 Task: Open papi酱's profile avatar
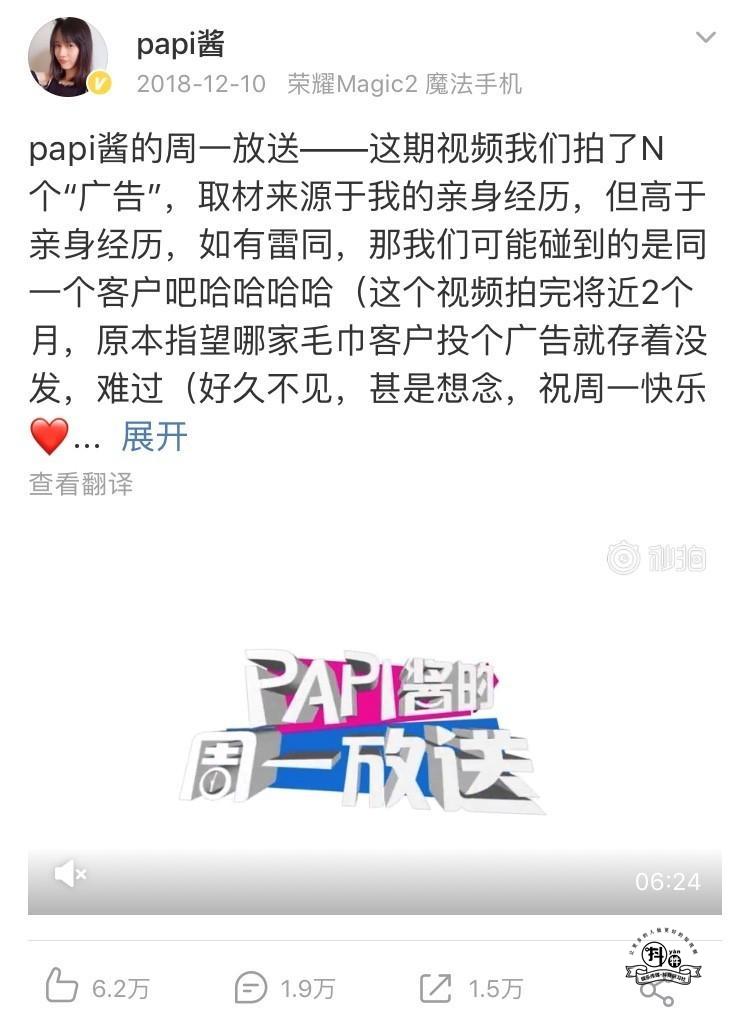pos(67,57)
